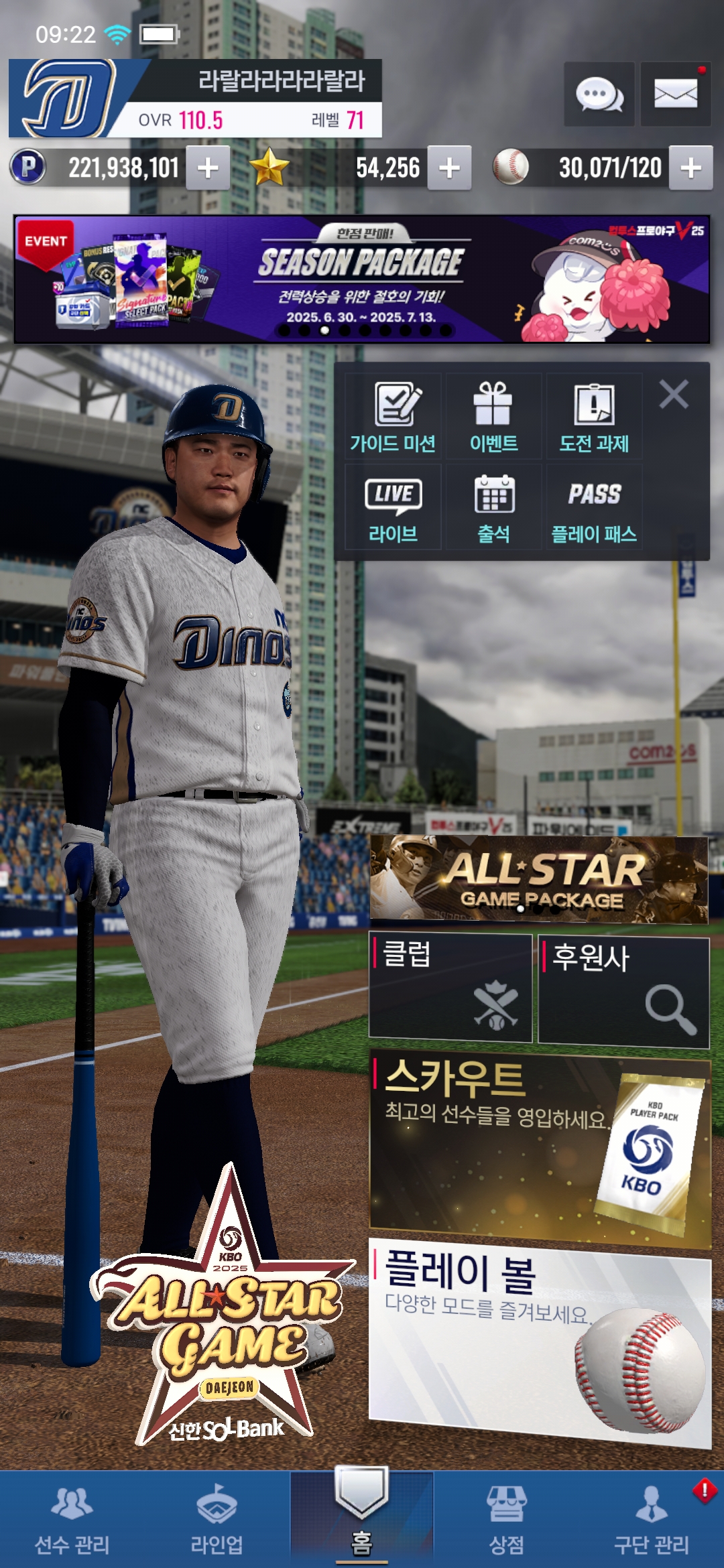Viewport: 724px width, 1568px height.
Task: Open the All Star Game Package banner
Action: tap(539, 879)
